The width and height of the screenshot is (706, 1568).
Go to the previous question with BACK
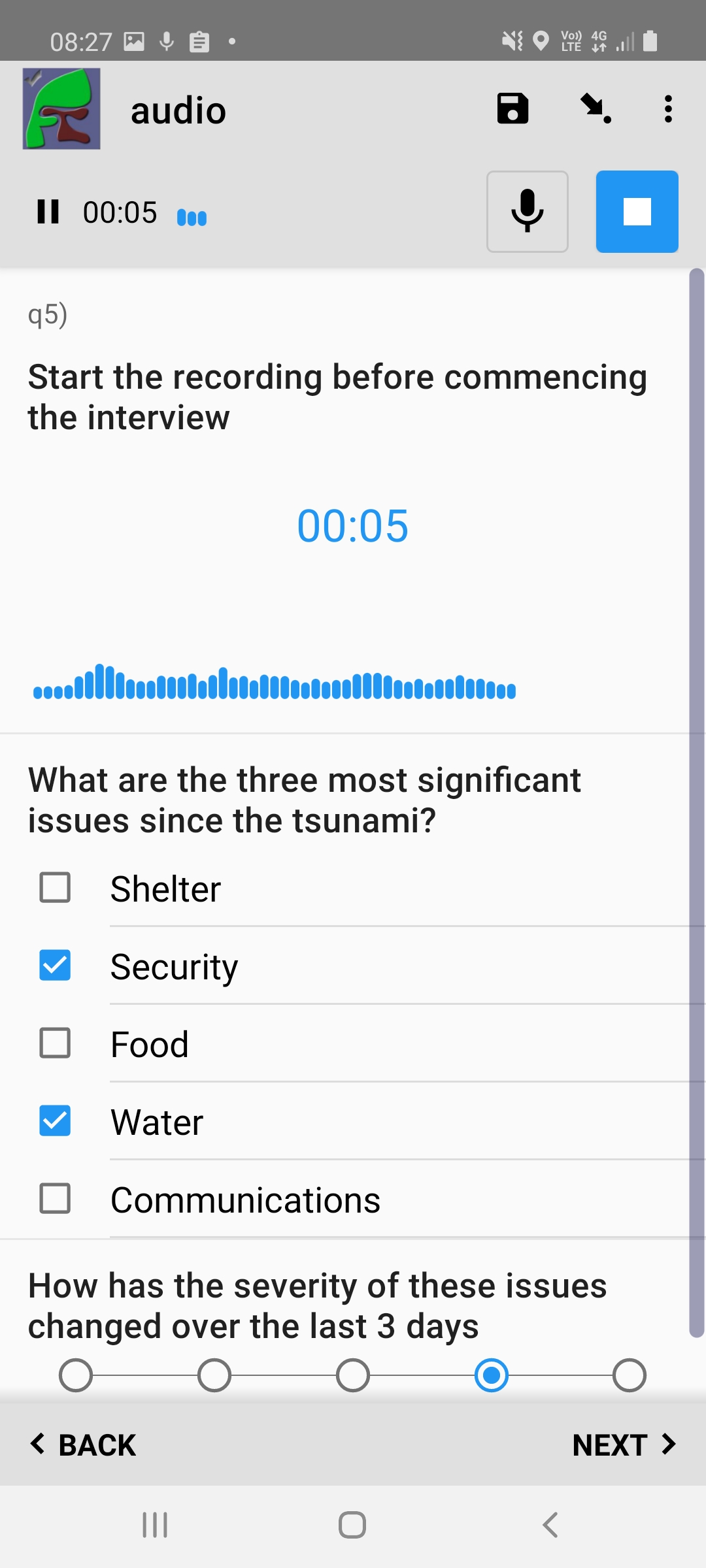pos(84,1445)
